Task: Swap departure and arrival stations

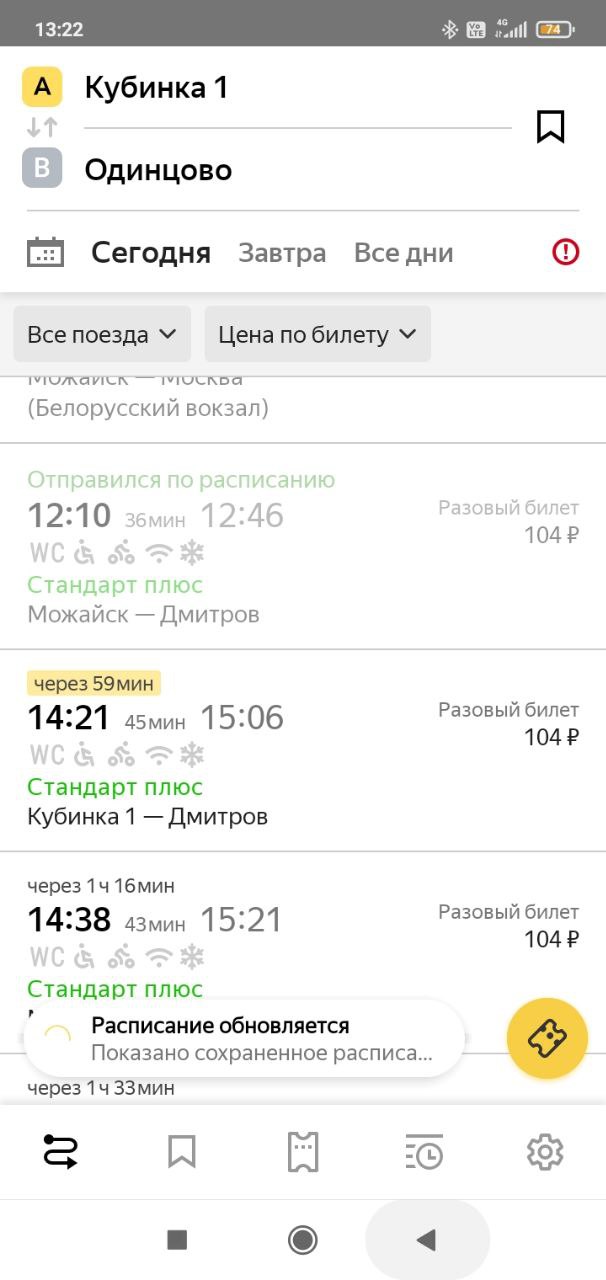Action: pyautogui.click(x=42, y=128)
